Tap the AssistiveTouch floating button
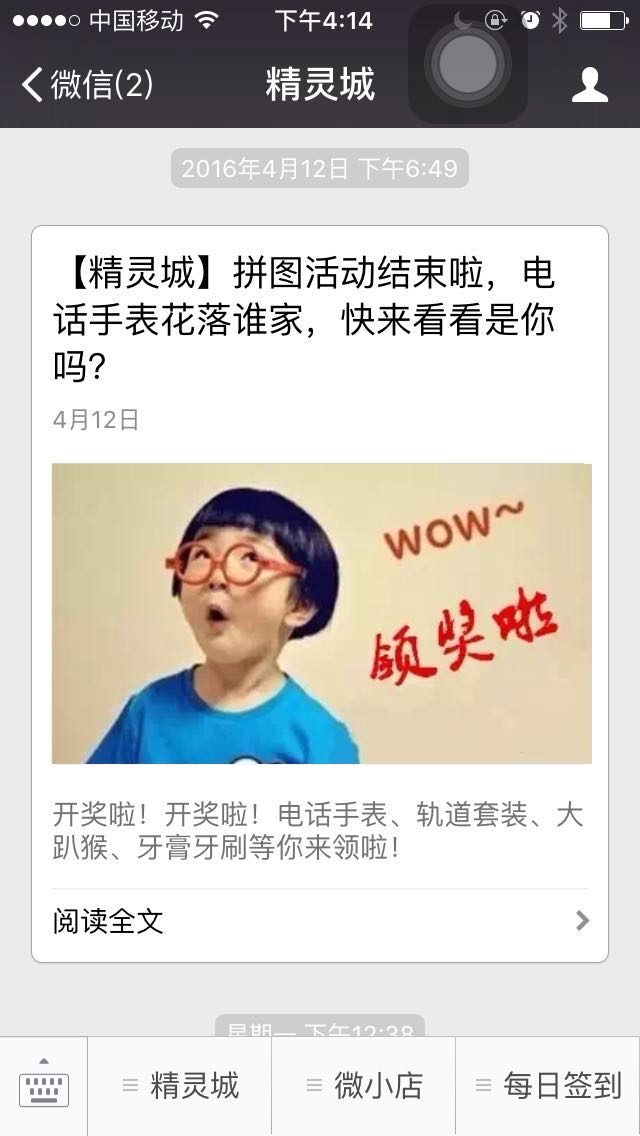 pyautogui.click(x=467, y=64)
